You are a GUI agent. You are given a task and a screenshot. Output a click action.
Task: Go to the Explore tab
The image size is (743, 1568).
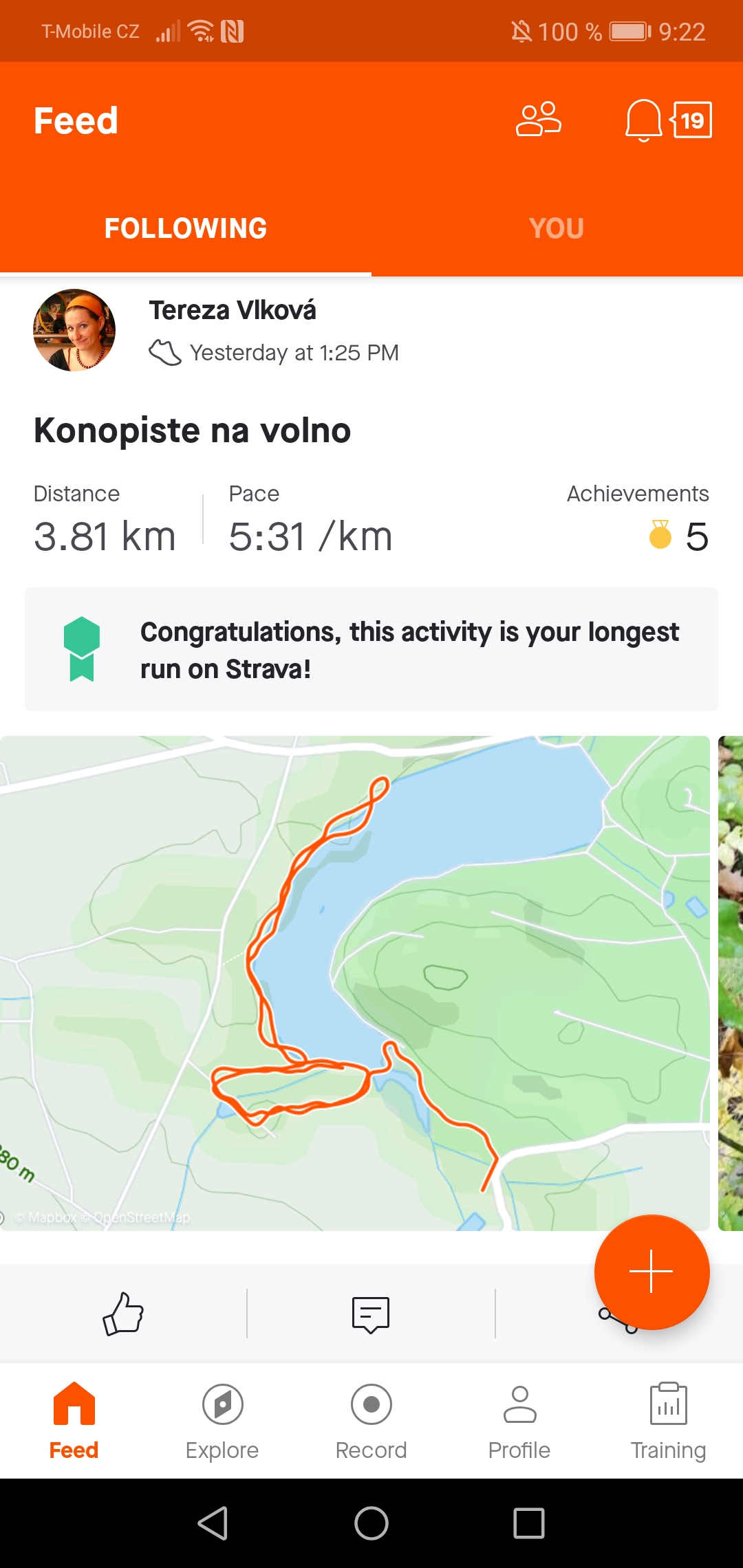tap(222, 1421)
